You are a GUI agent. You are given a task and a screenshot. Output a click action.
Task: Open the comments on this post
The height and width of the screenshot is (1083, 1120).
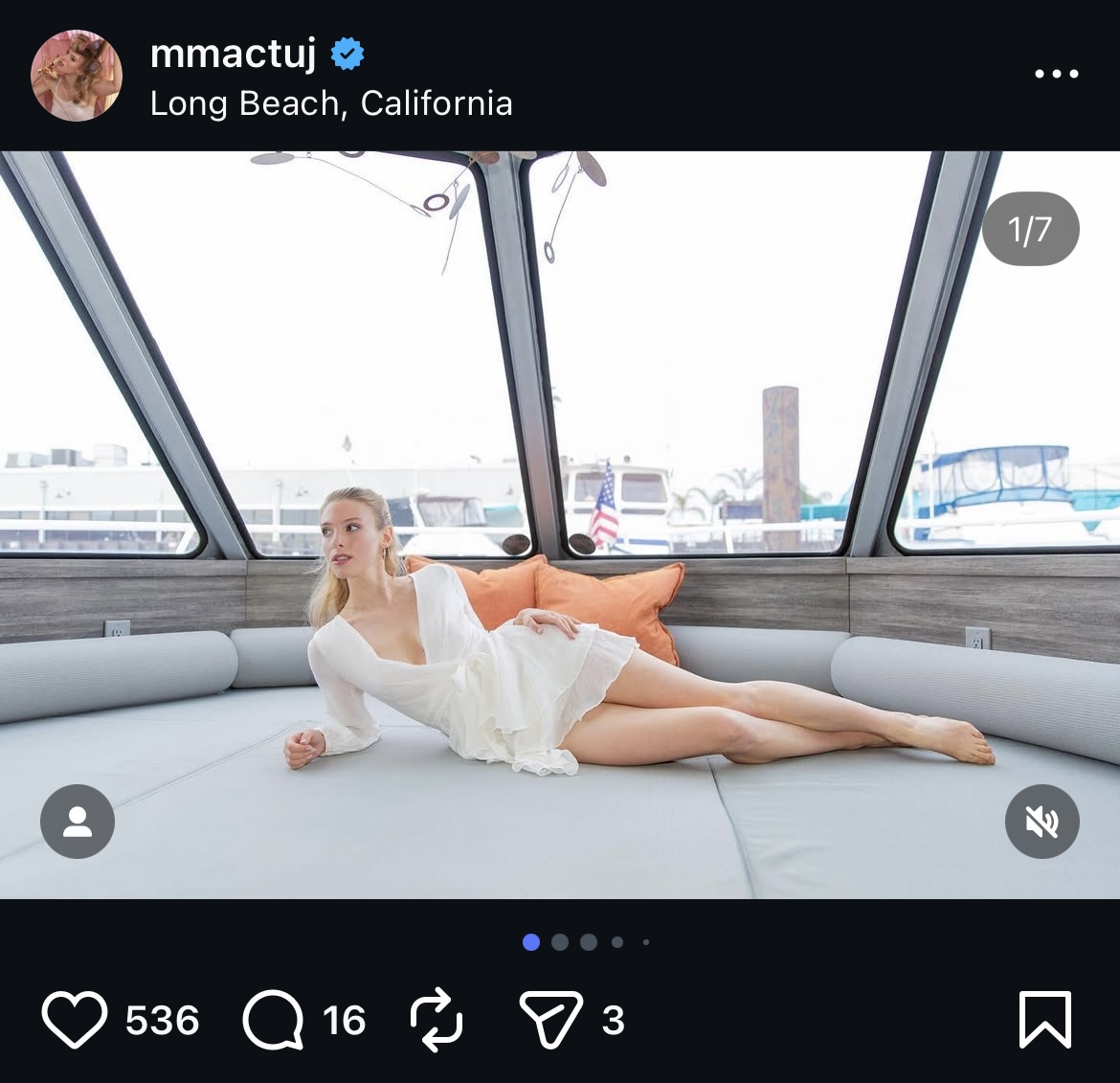[274, 1020]
